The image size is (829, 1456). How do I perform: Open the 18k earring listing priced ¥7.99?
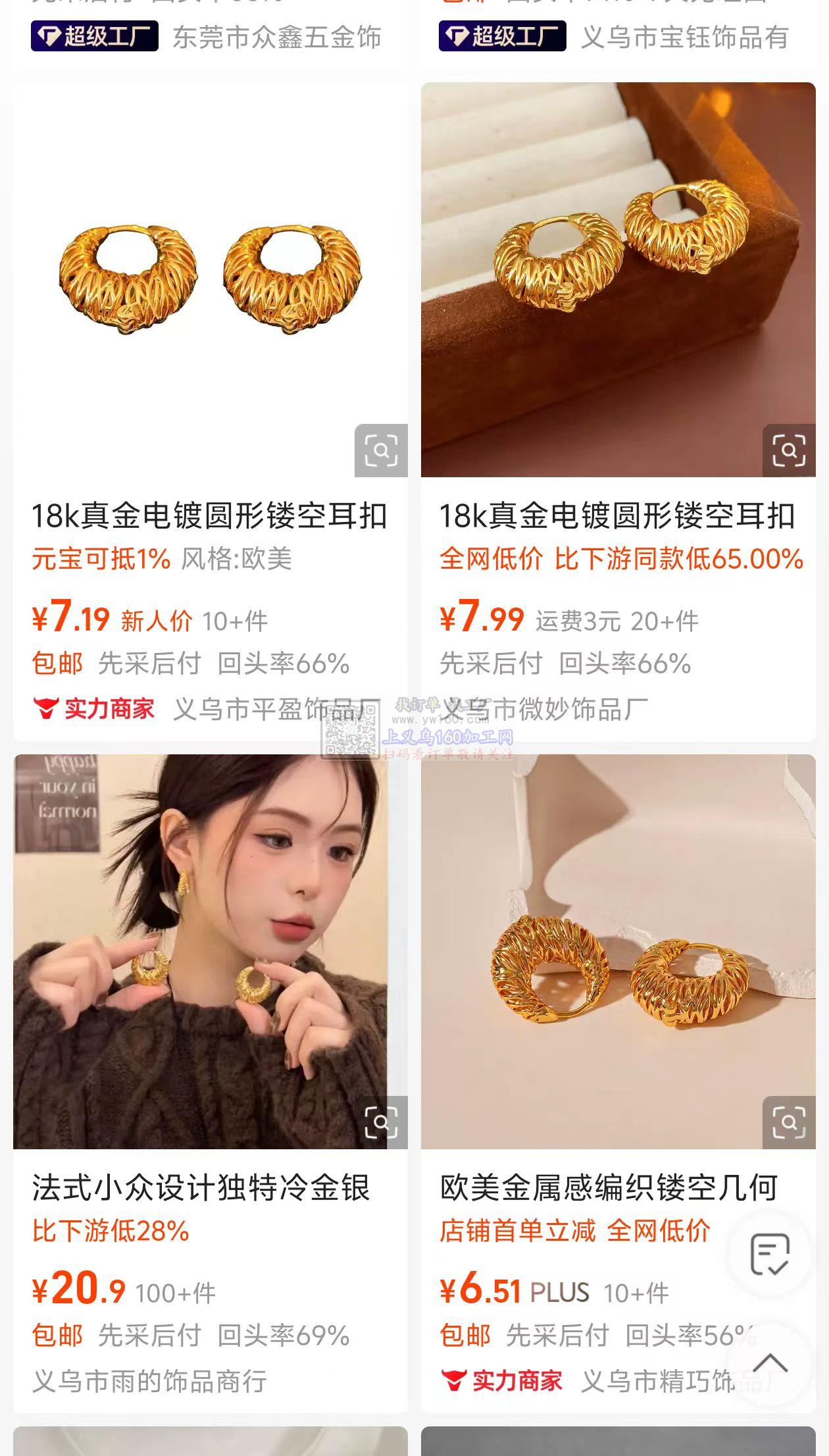pyautogui.click(x=617, y=515)
